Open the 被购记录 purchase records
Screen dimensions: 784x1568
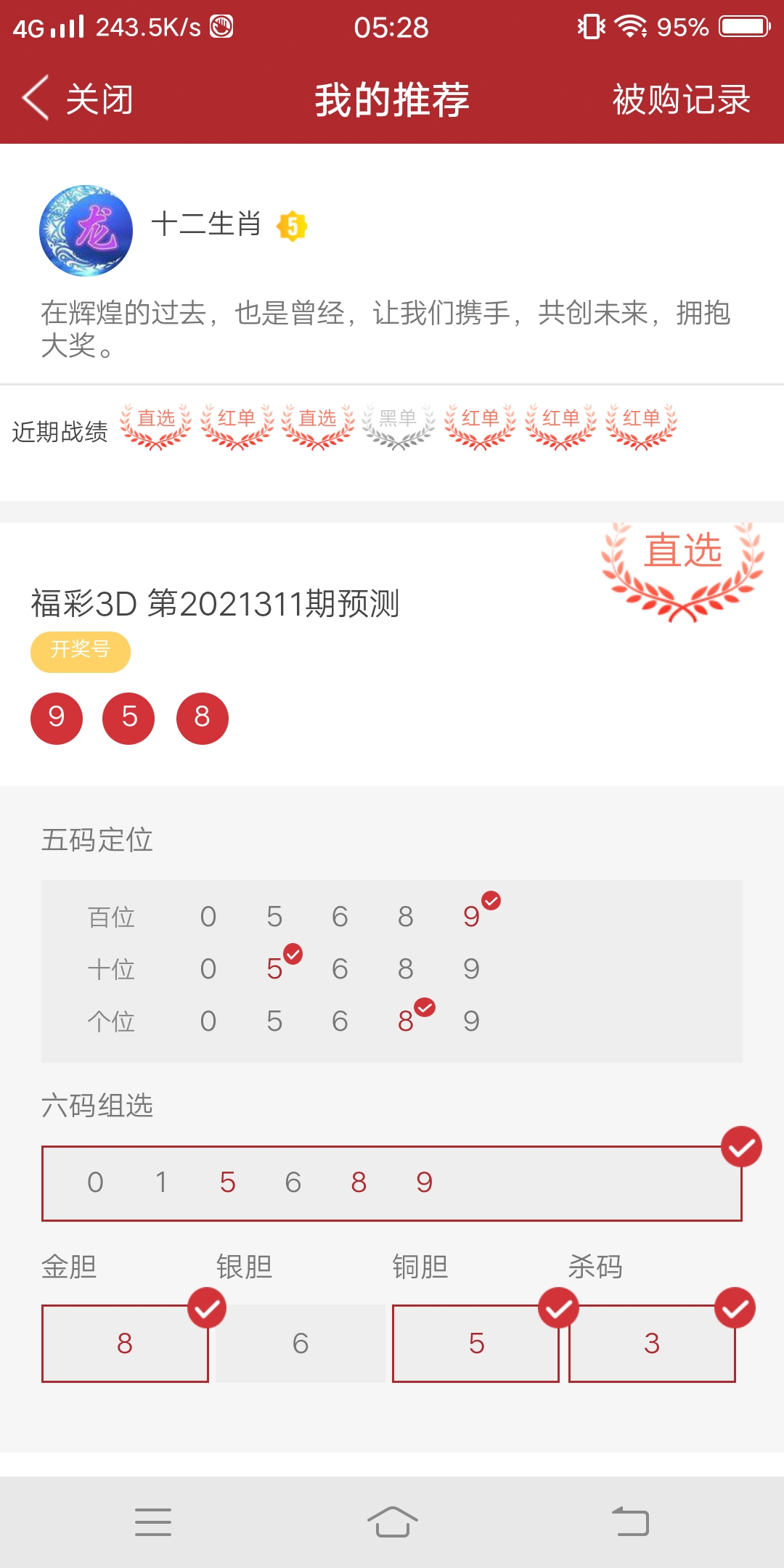(x=681, y=99)
